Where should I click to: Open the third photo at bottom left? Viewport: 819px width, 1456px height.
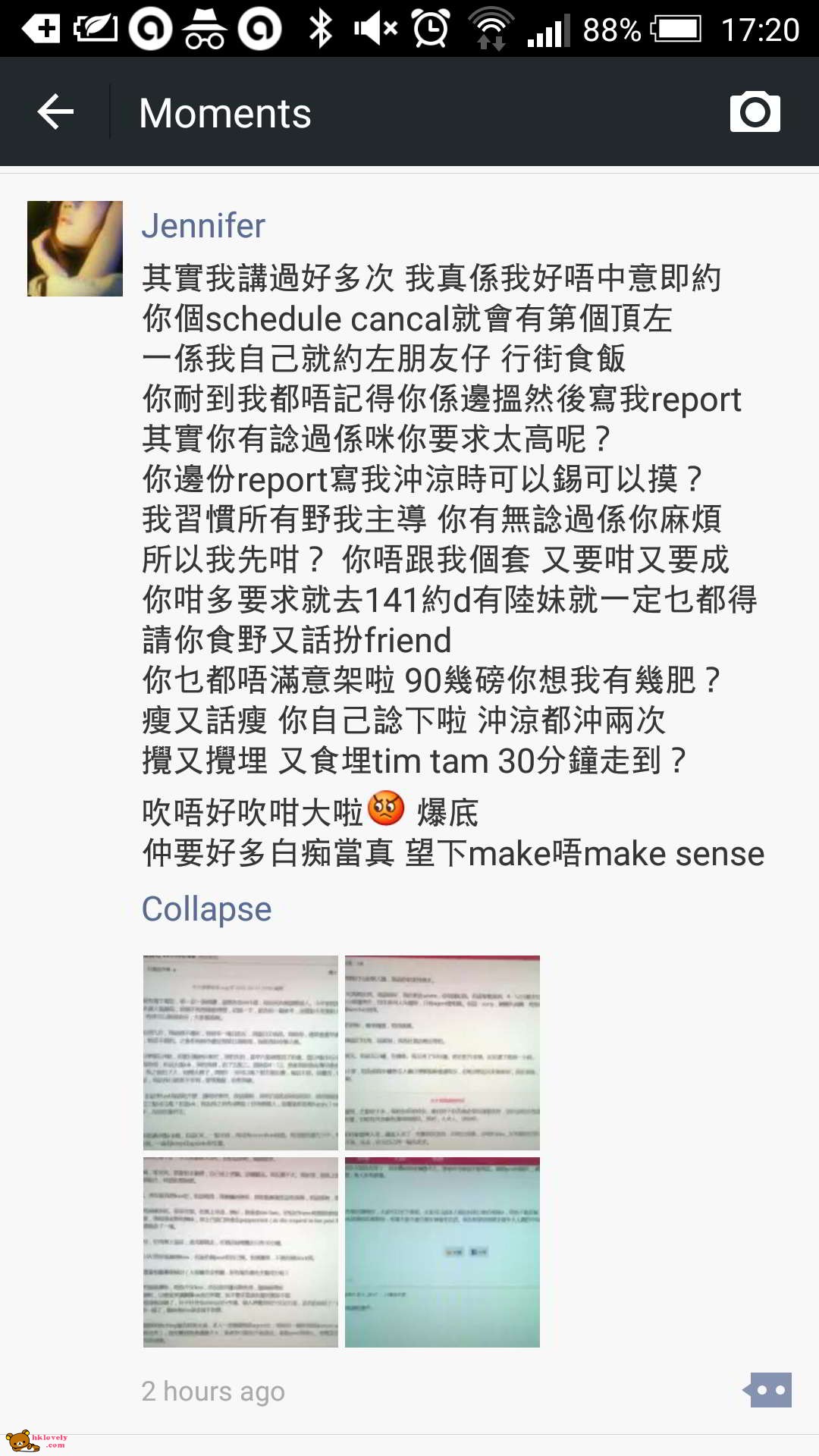tap(240, 1252)
